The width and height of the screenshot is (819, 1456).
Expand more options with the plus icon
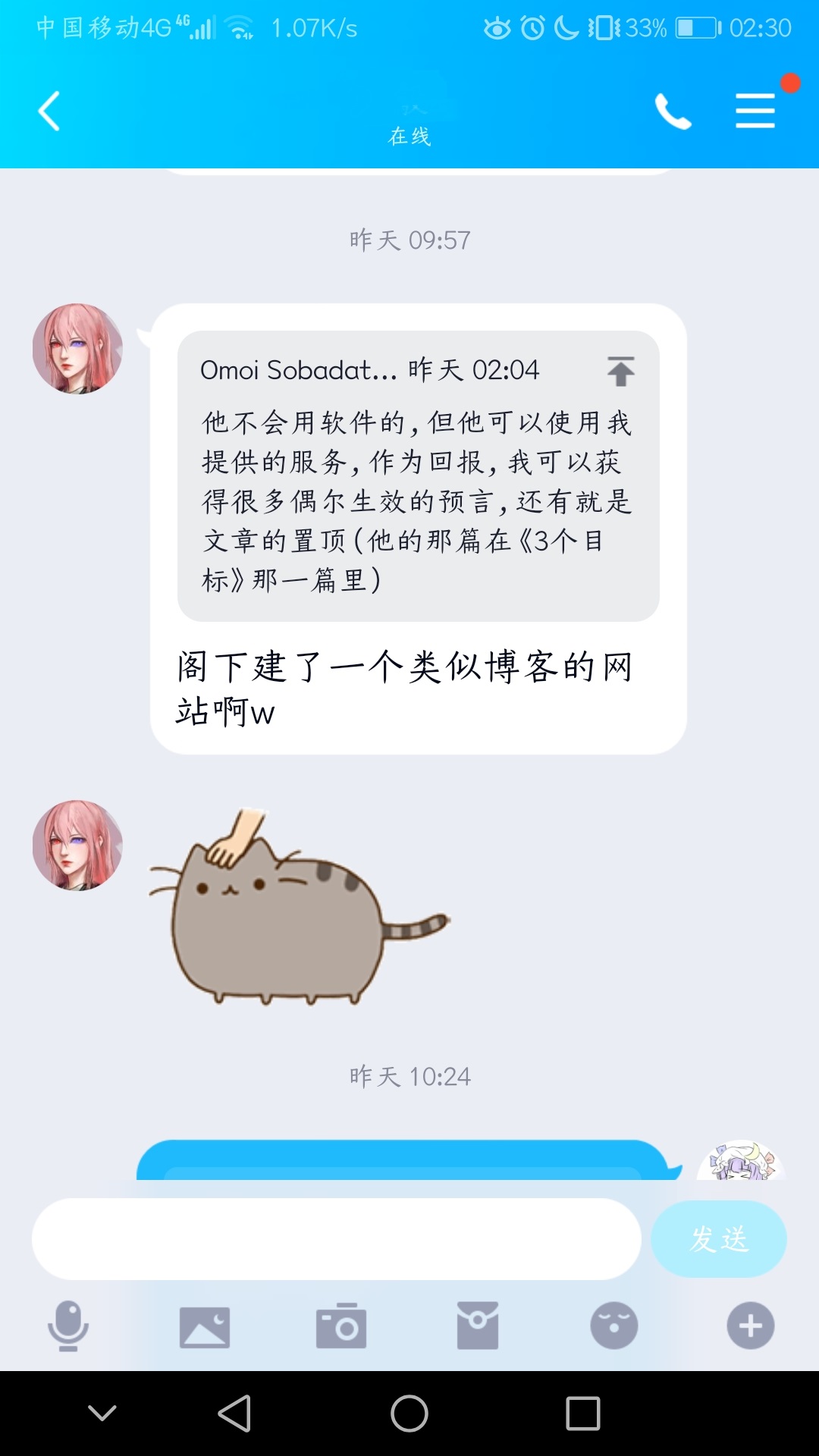(750, 1326)
